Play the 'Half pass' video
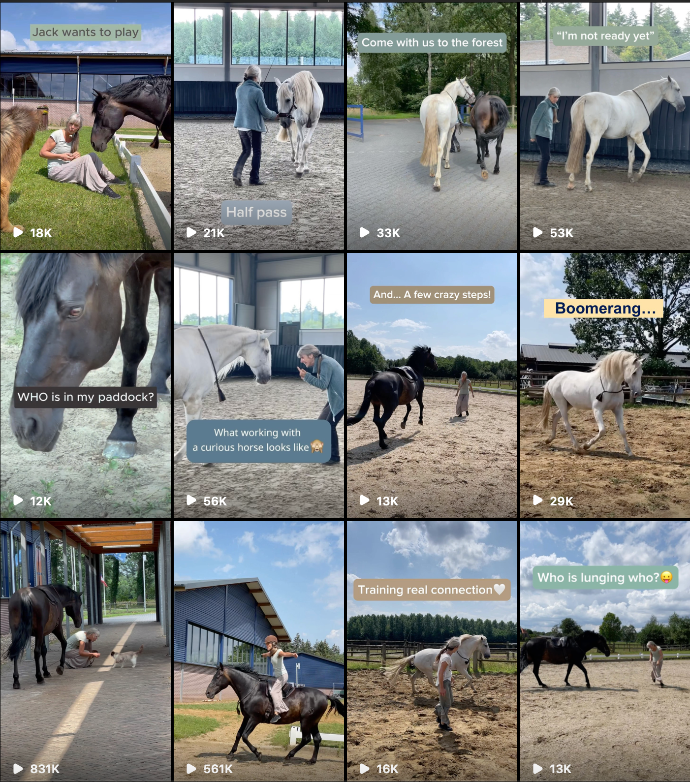690x782 pixels. point(258,125)
